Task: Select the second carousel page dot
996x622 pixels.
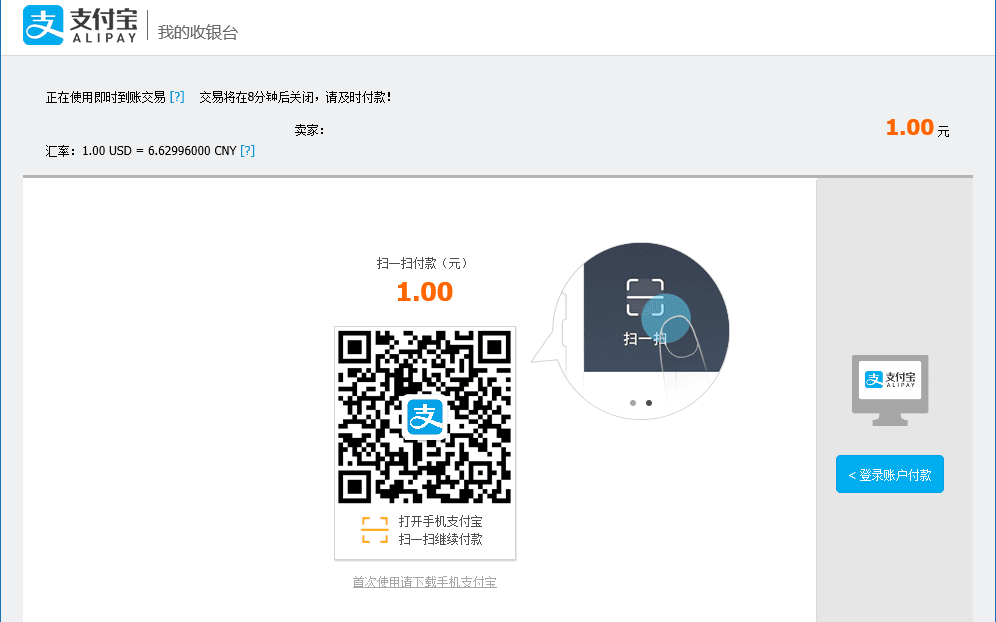Action: [x=649, y=403]
